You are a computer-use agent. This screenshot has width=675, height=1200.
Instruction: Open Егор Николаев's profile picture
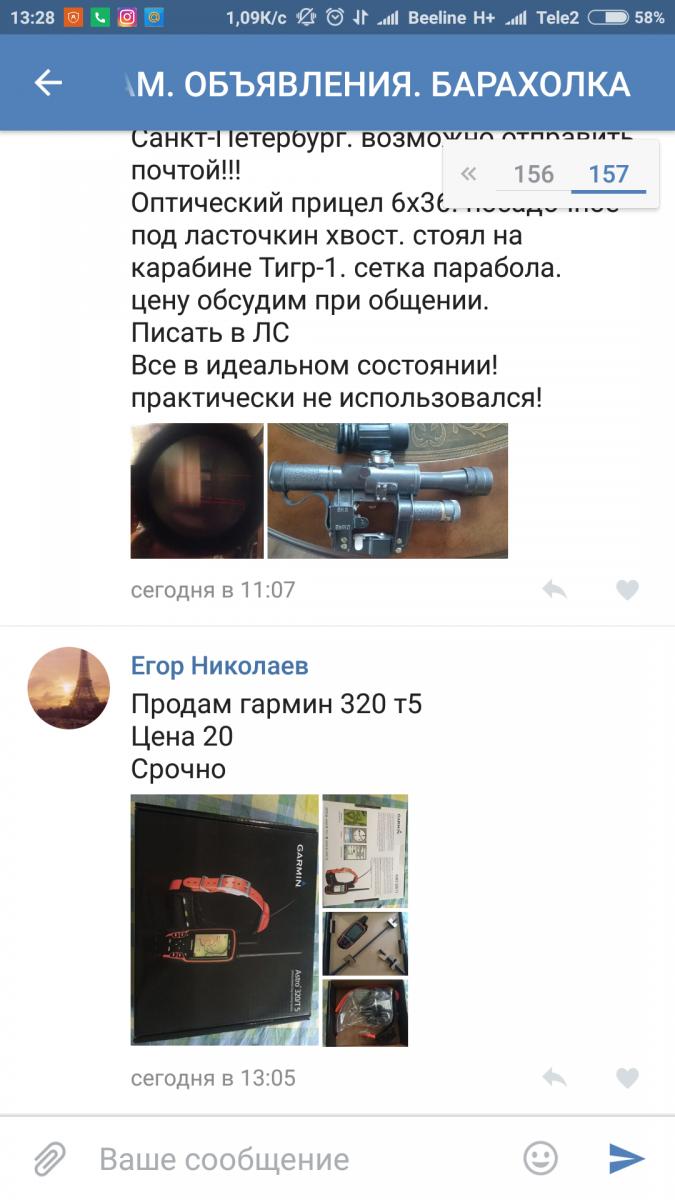tap(68, 687)
